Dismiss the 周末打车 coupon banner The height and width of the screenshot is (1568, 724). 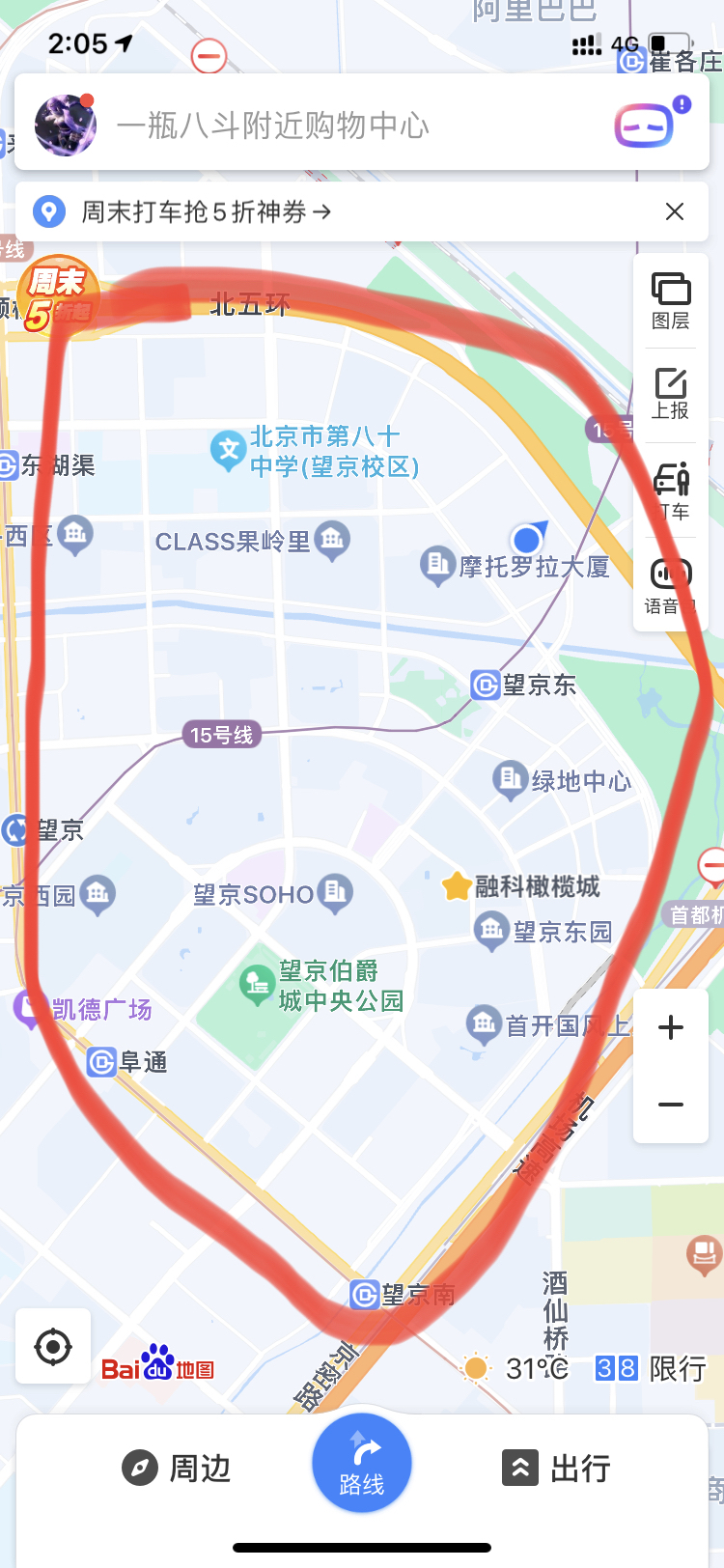[675, 211]
